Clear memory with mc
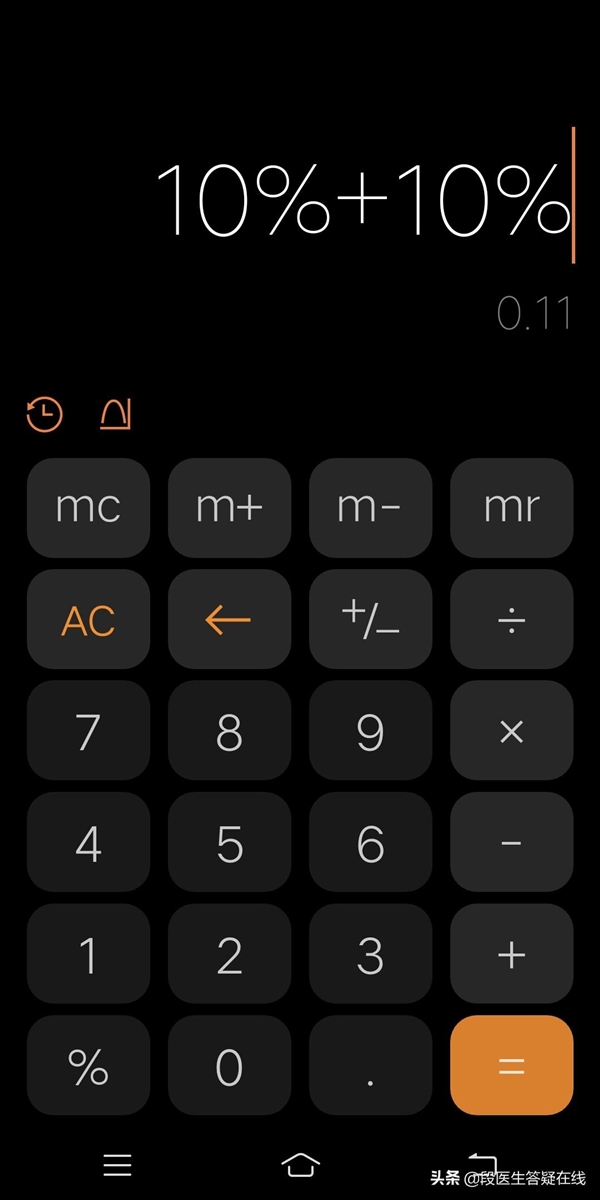Screen dimensions: 600x1200 (88, 508)
